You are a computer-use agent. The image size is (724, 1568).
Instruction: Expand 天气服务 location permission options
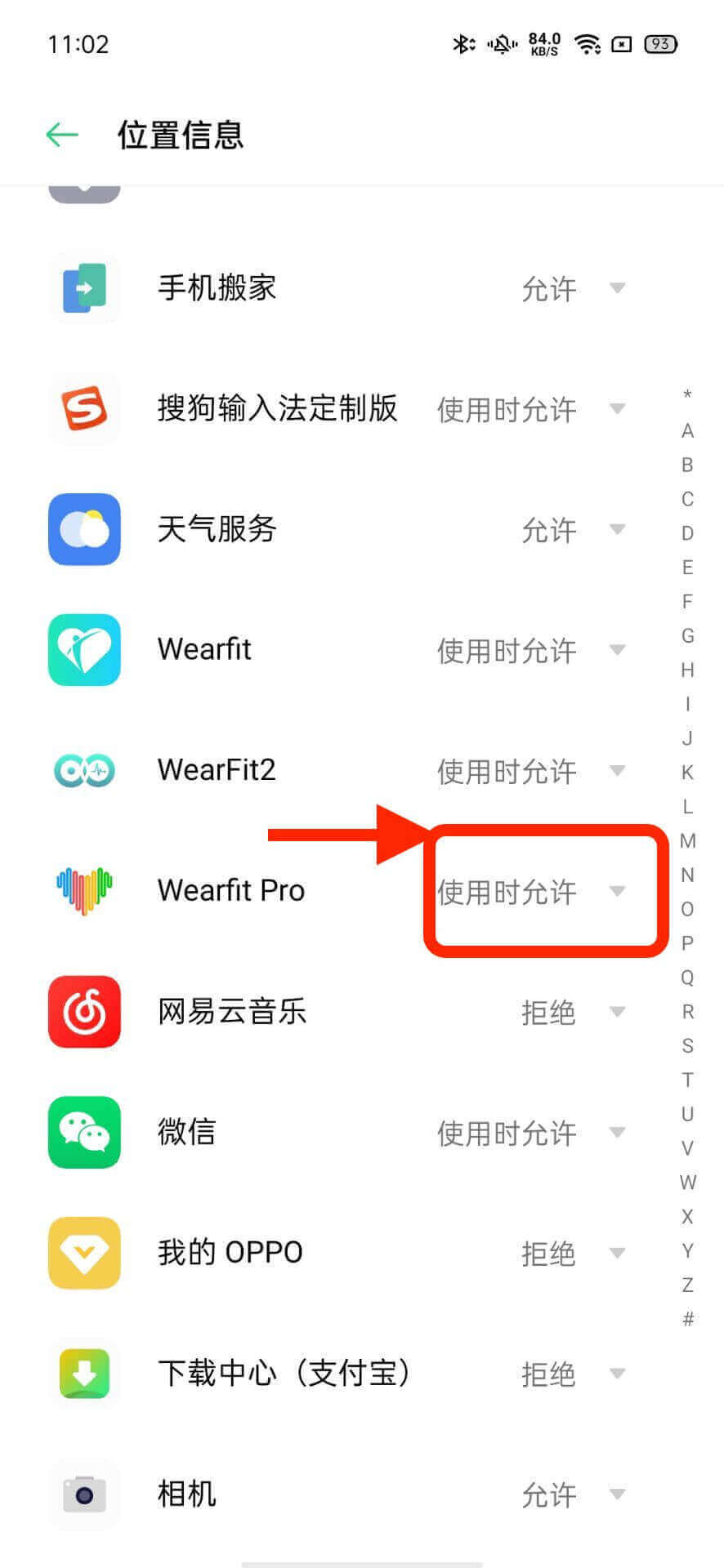[617, 529]
